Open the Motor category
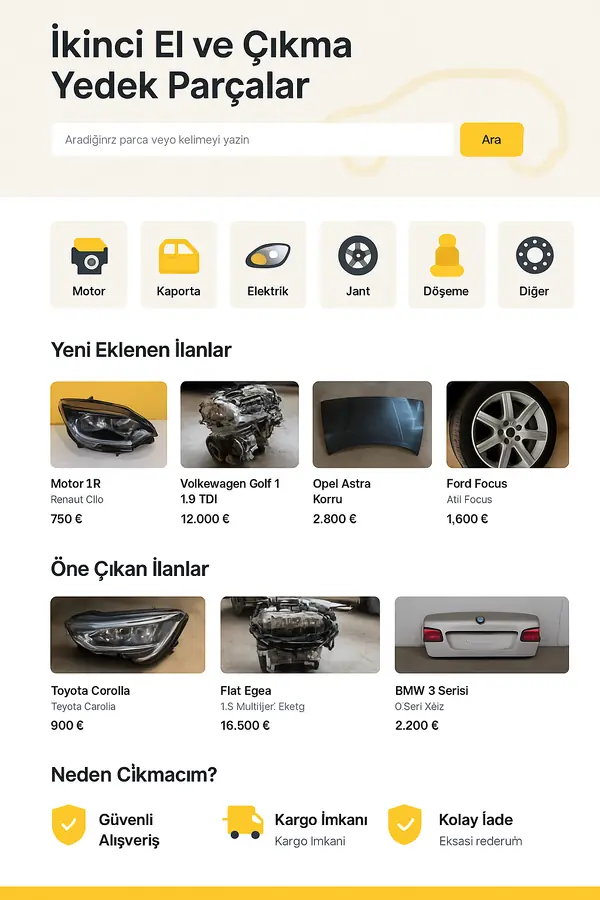 [89, 265]
